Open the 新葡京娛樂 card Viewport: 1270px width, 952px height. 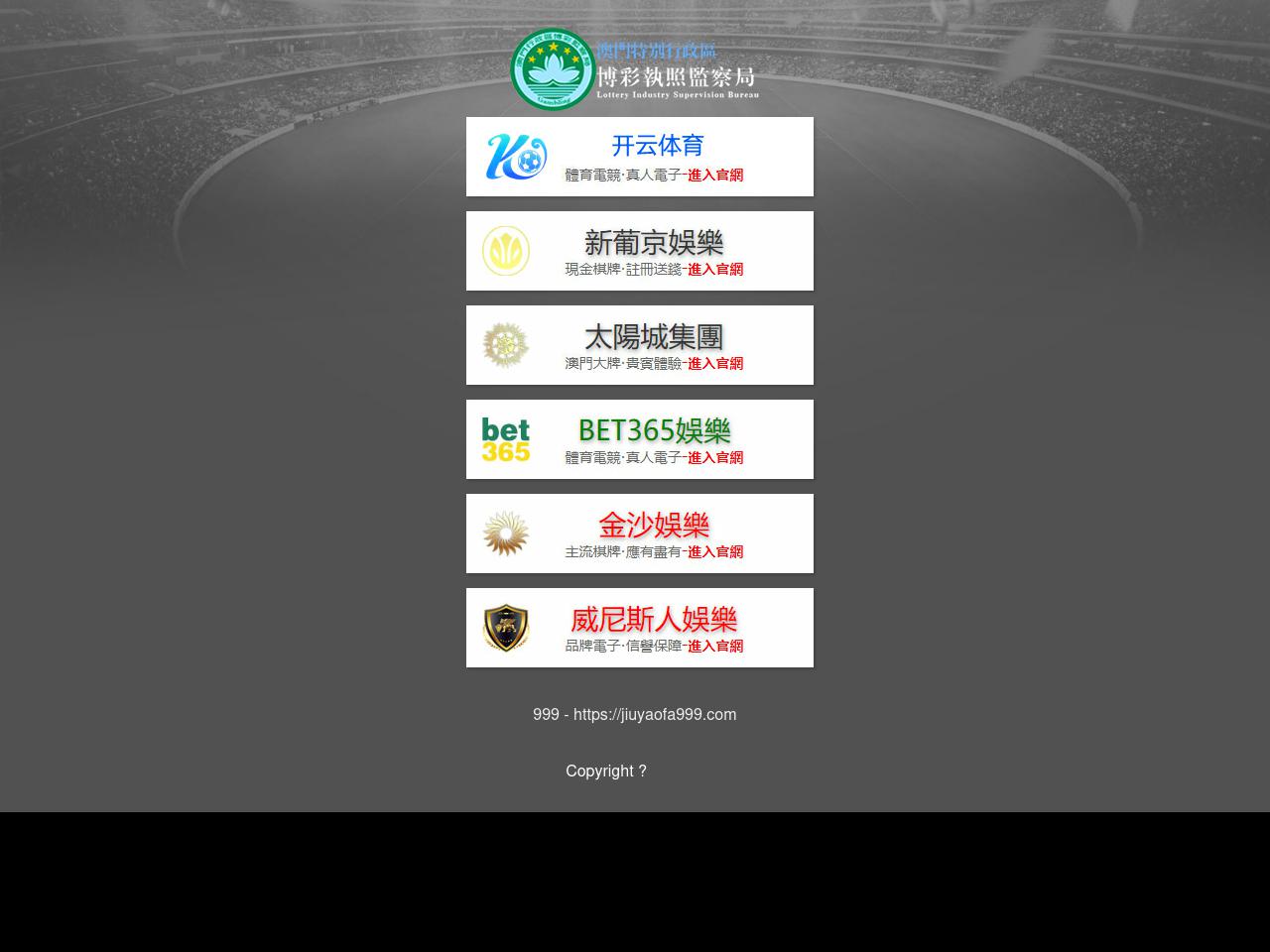(640, 251)
